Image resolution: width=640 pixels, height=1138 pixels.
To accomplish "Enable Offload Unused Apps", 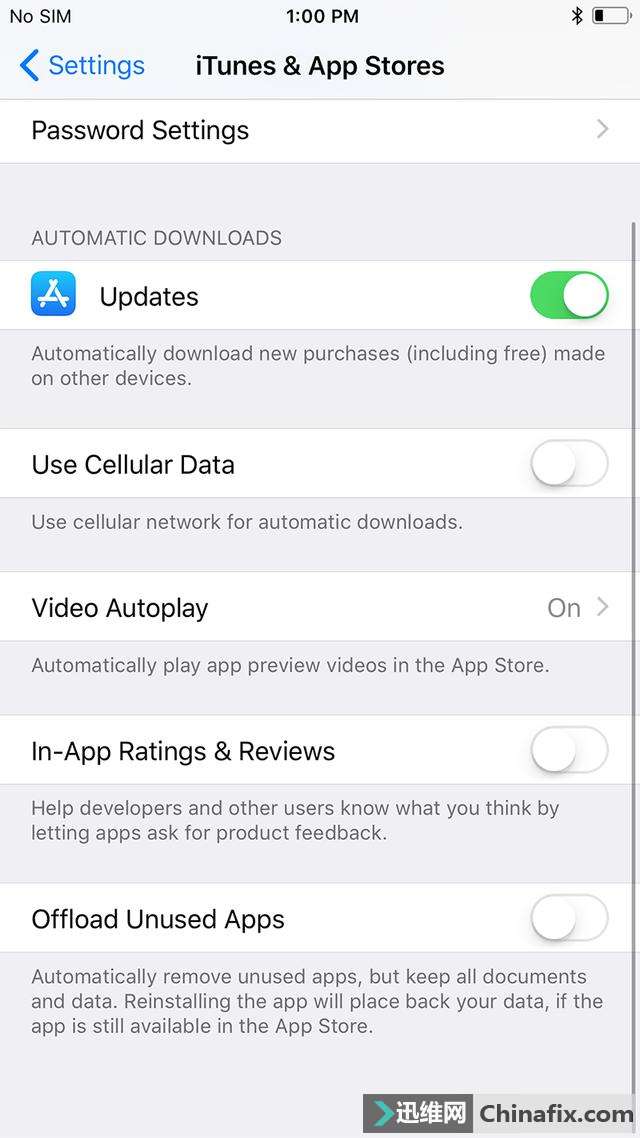I will click(568, 919).
